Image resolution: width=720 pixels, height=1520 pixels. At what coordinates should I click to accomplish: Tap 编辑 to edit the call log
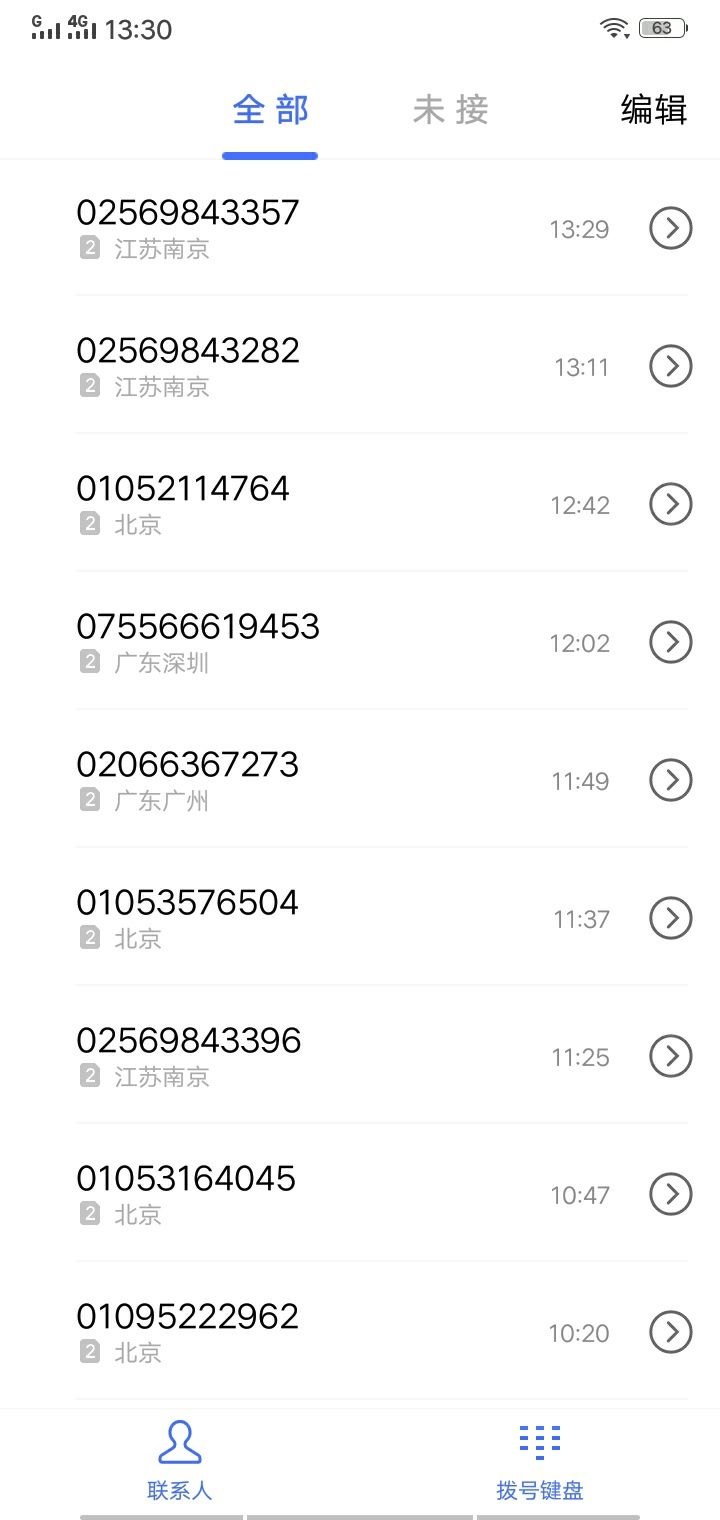(653, 110)
